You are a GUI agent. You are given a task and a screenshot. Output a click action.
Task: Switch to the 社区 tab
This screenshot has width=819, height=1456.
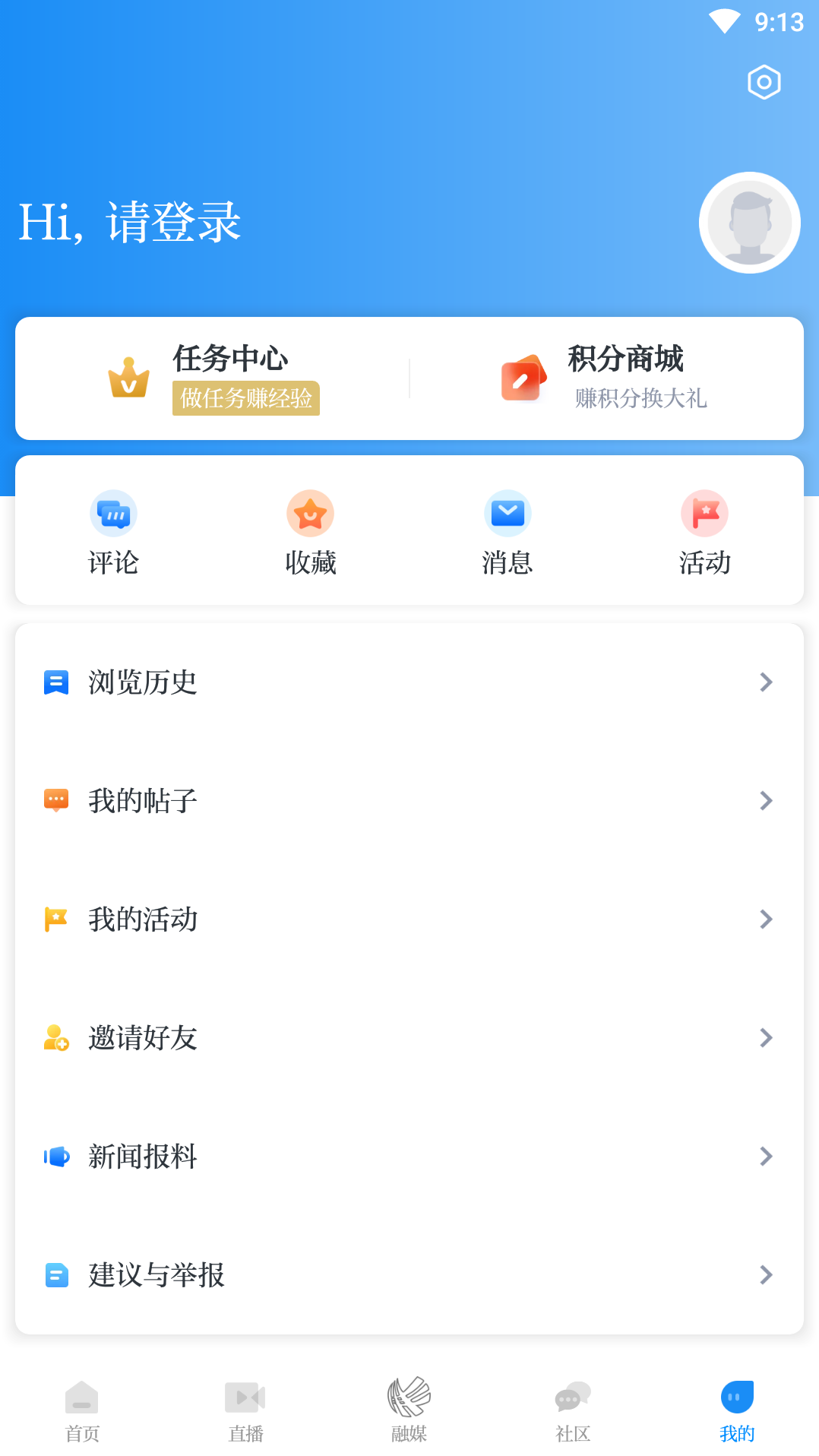pos(573,1410)
